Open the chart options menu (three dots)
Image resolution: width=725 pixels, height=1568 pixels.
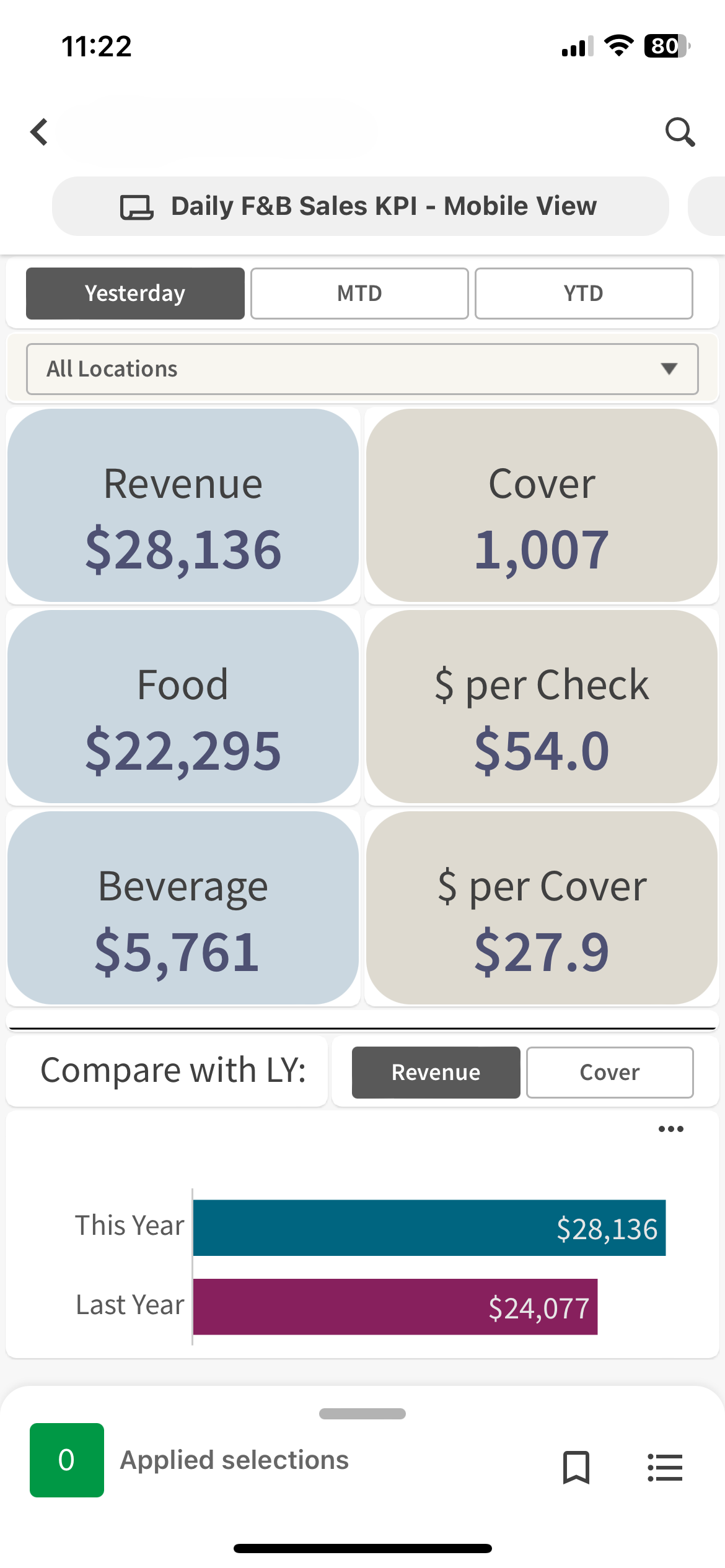click(671, 1128)
